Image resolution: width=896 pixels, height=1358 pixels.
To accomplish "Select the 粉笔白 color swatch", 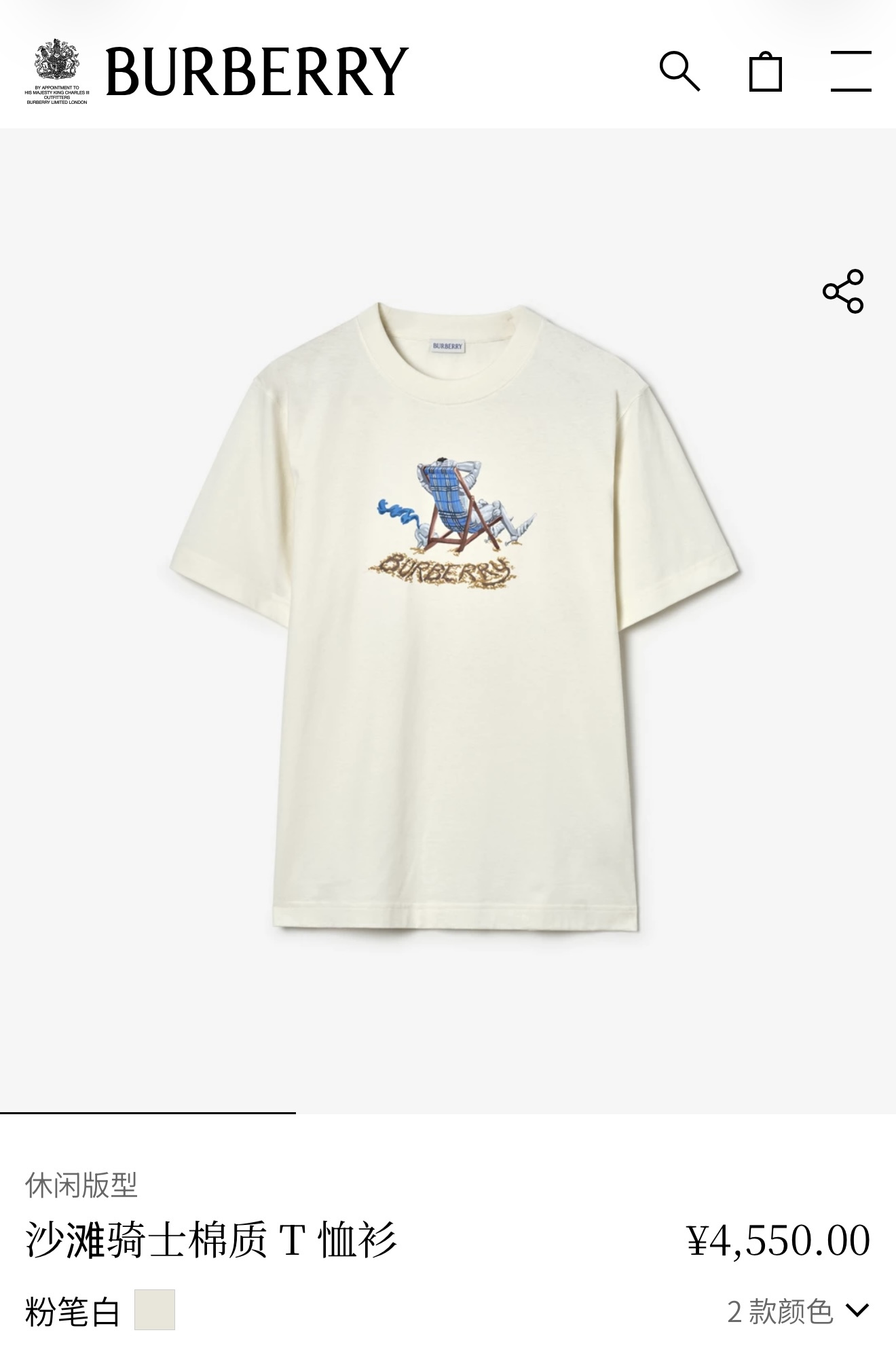I will [x=155, y=1309].
